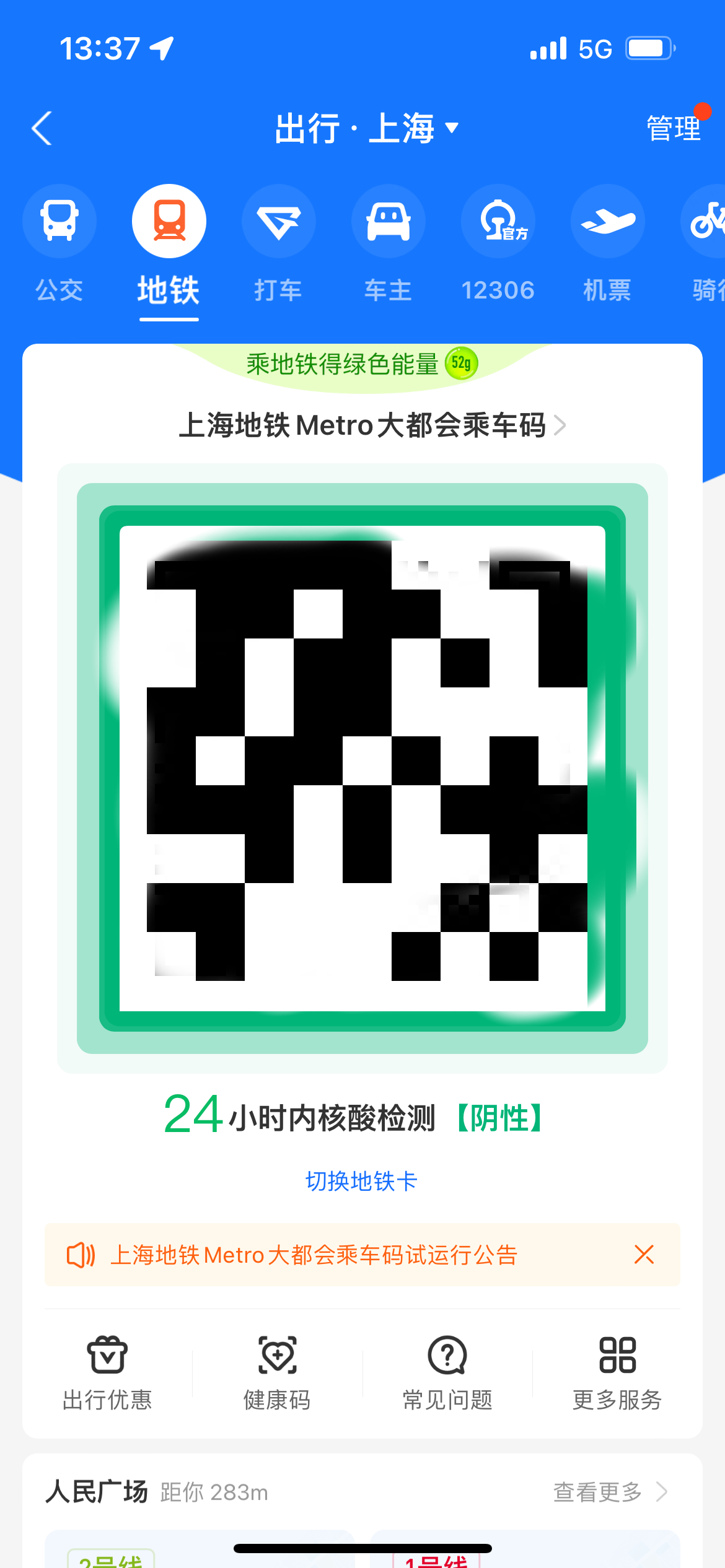The height and width of the screenshot is (1568, 725).
Task: Open 管理 in the top-right corner
Action: click(674, 128)
